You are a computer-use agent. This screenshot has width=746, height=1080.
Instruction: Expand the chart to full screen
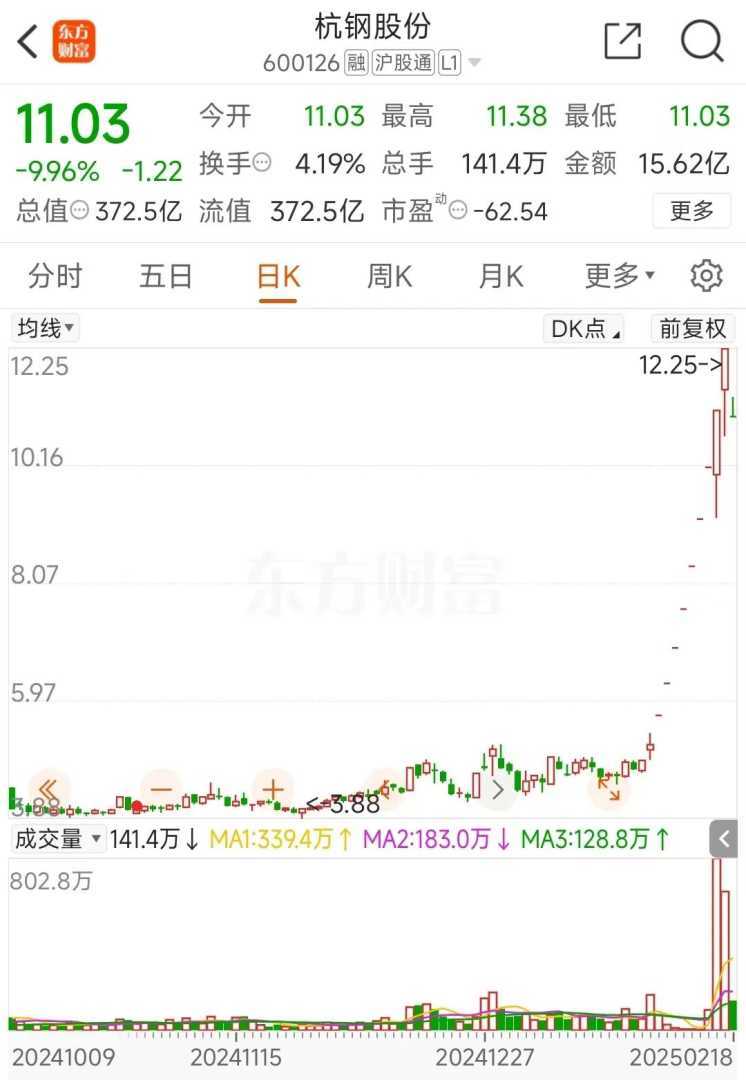click(x=609, y=789)
